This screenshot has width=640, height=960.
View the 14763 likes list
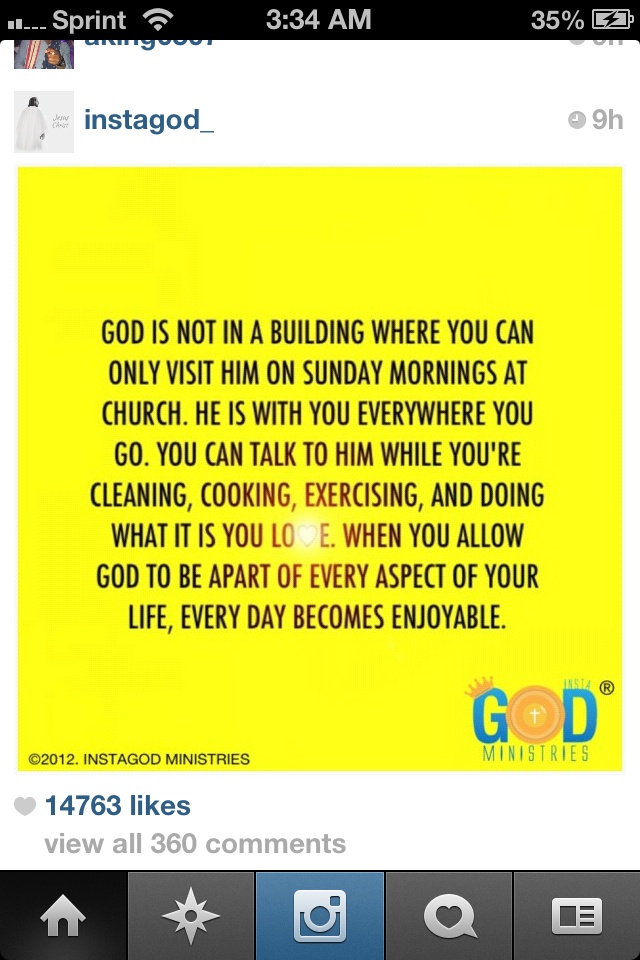pos(117,806)
